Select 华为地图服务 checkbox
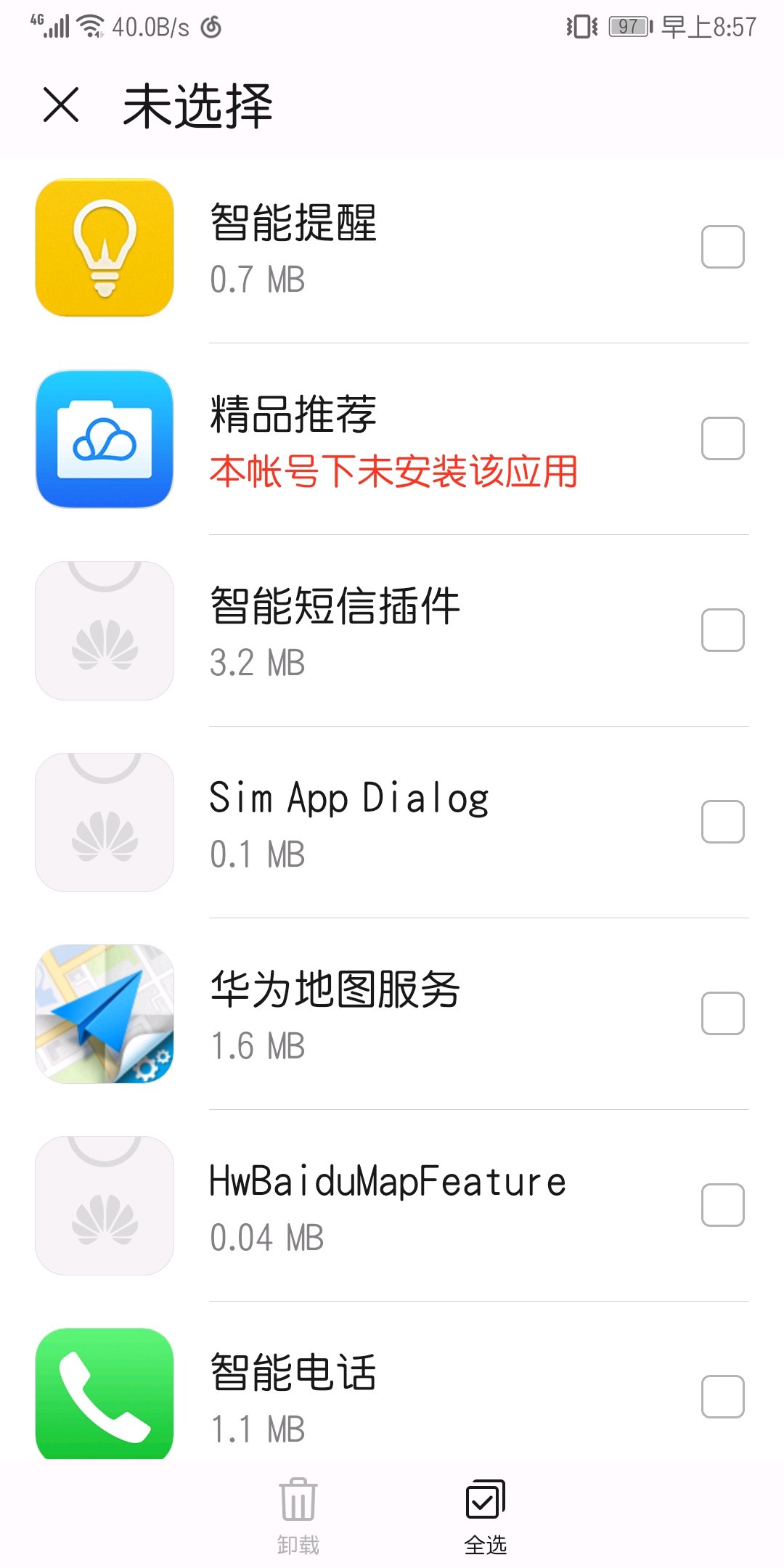This screenshot has width=784, height=1568. point(722,1013)
